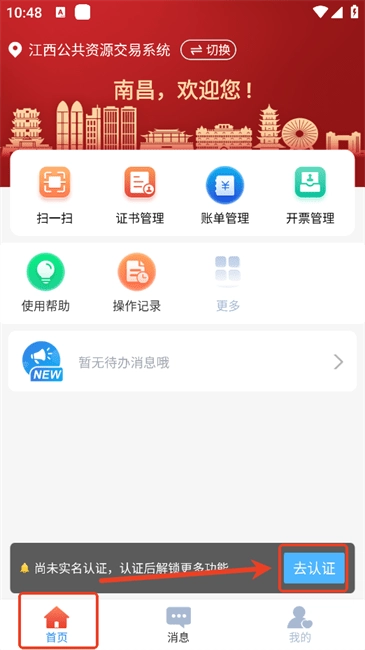This screenshot has height=650, width=365.
Task: Open 证书管理
Action: [x=140, y=195]
